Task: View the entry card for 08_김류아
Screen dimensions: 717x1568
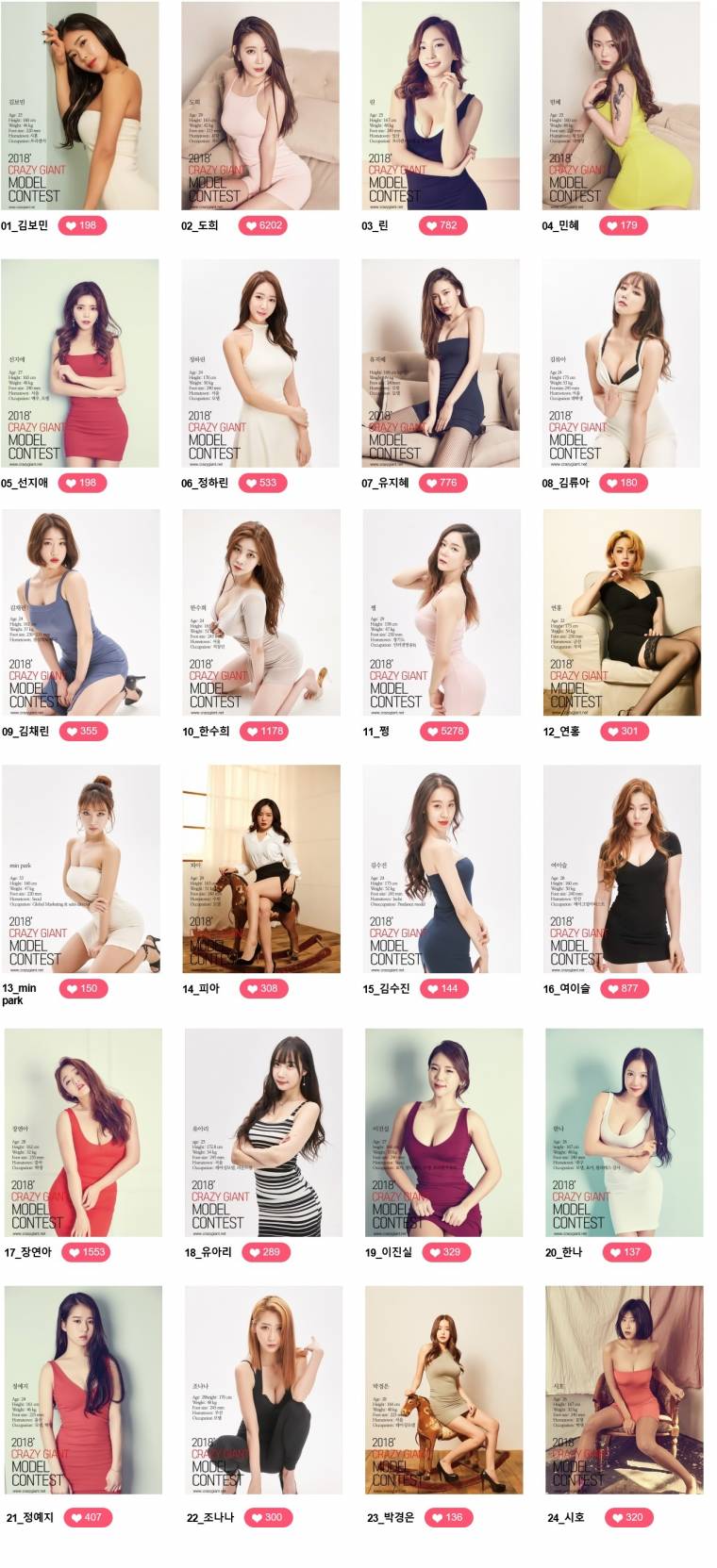Action: click(x=621, y=363)
